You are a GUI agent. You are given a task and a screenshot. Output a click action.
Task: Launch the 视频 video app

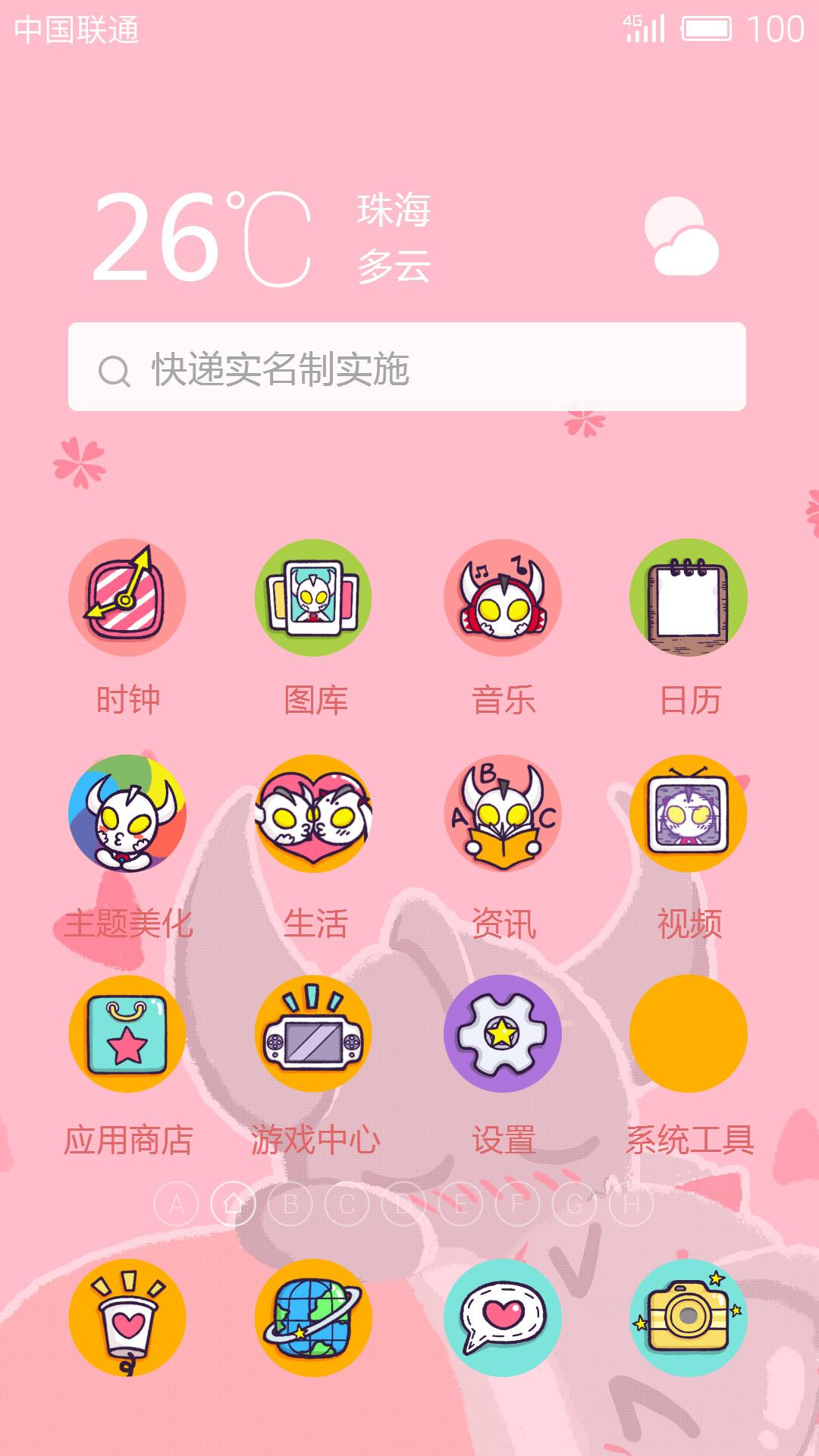tap(689, 814)
